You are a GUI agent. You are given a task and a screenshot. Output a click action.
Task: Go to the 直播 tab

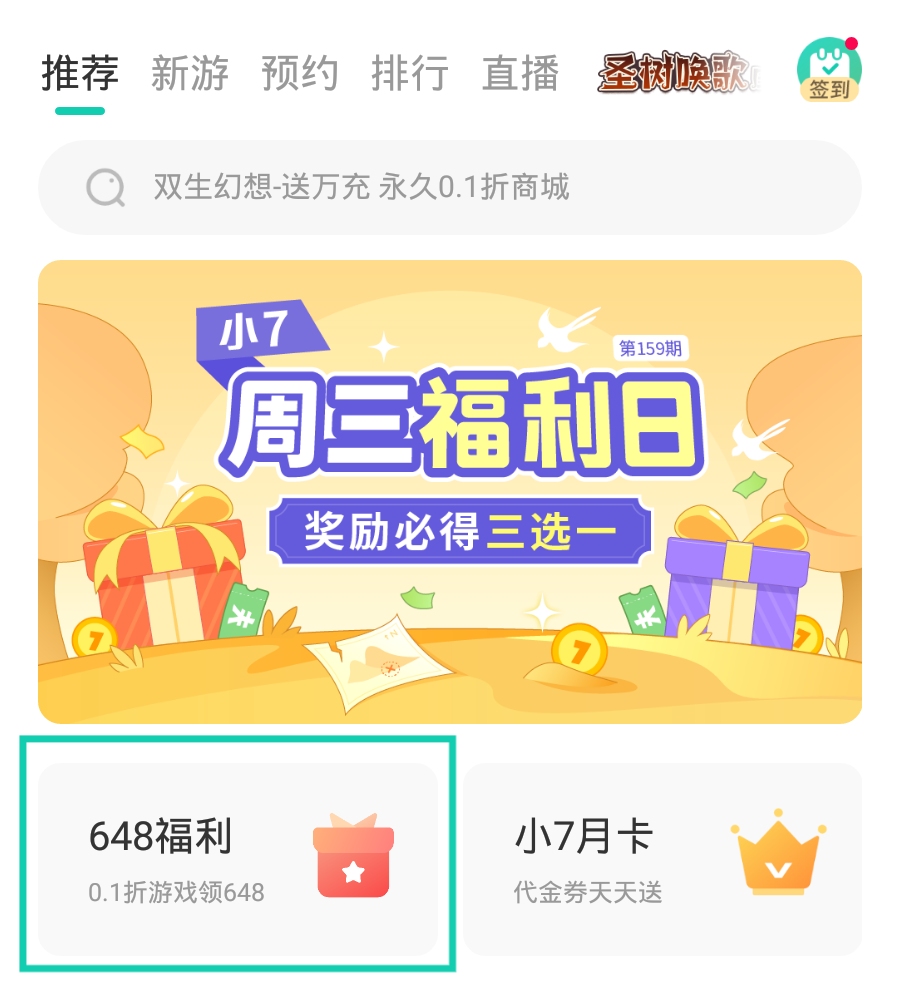(x=520, y=72)
